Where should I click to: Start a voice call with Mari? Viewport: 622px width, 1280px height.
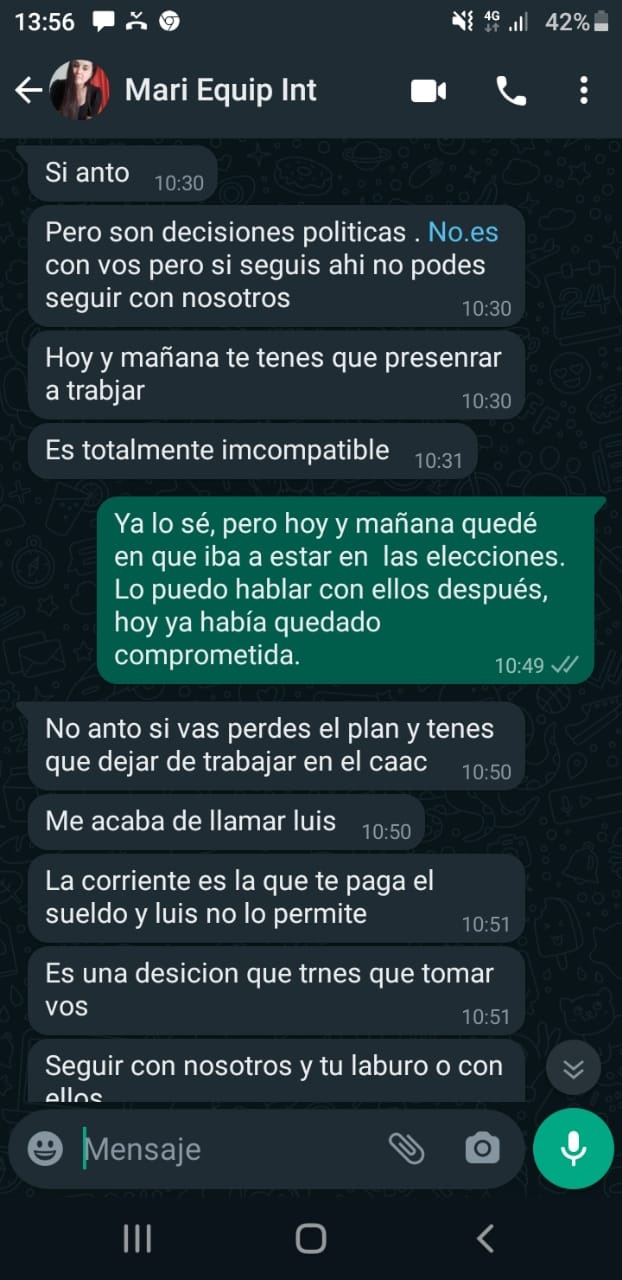click(x=511, y=91)
